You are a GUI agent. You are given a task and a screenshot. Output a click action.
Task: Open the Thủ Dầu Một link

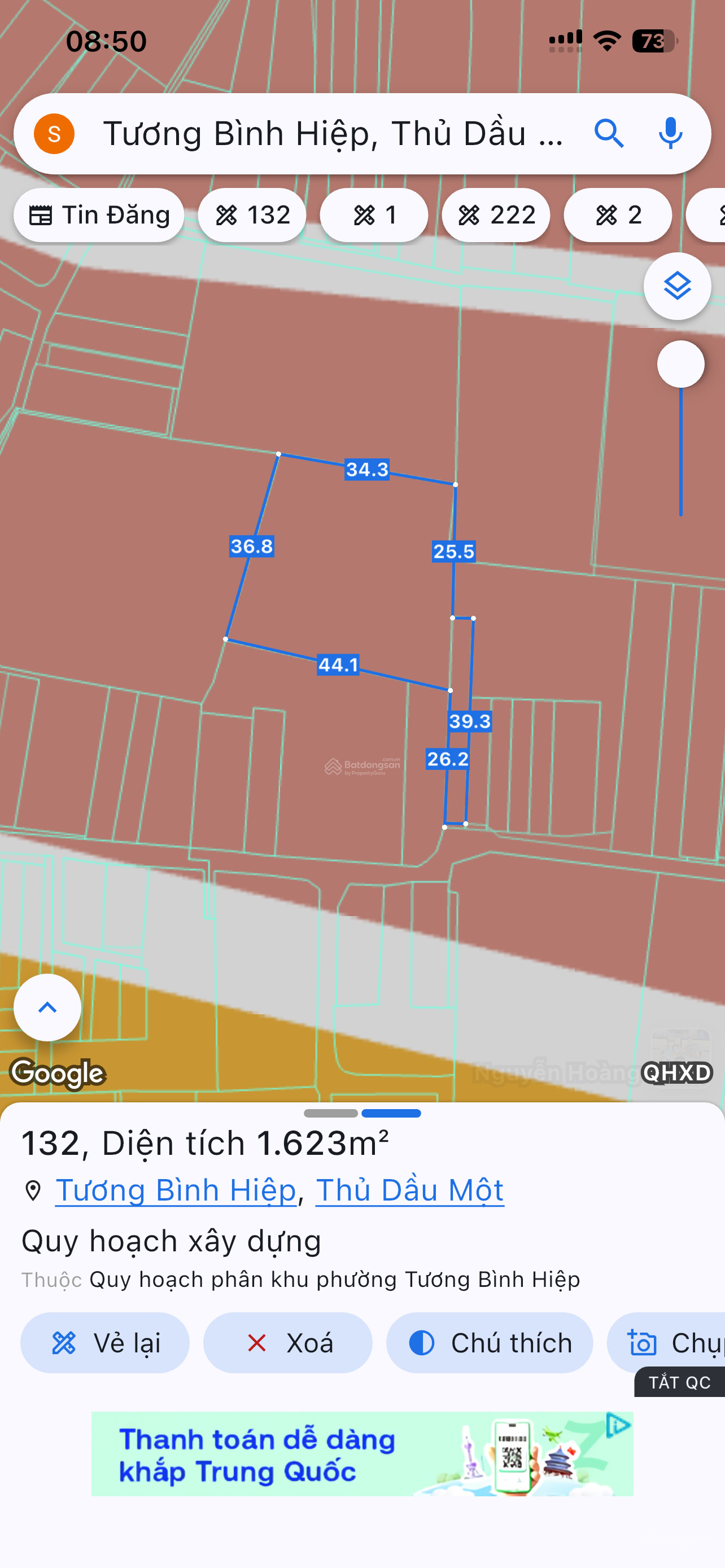click(410, 1190)
